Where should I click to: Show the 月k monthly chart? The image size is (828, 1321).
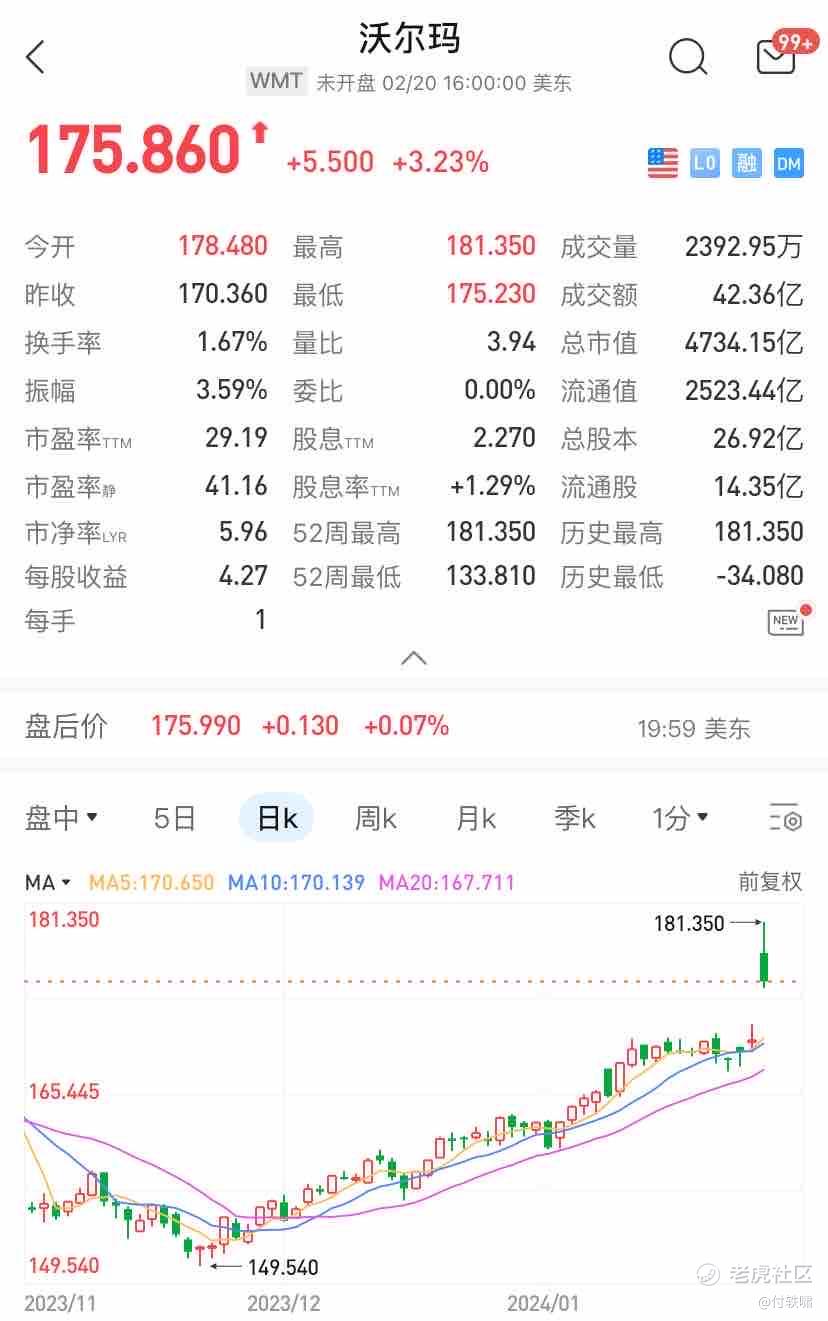pyautogui.click(x=476, y=818)
